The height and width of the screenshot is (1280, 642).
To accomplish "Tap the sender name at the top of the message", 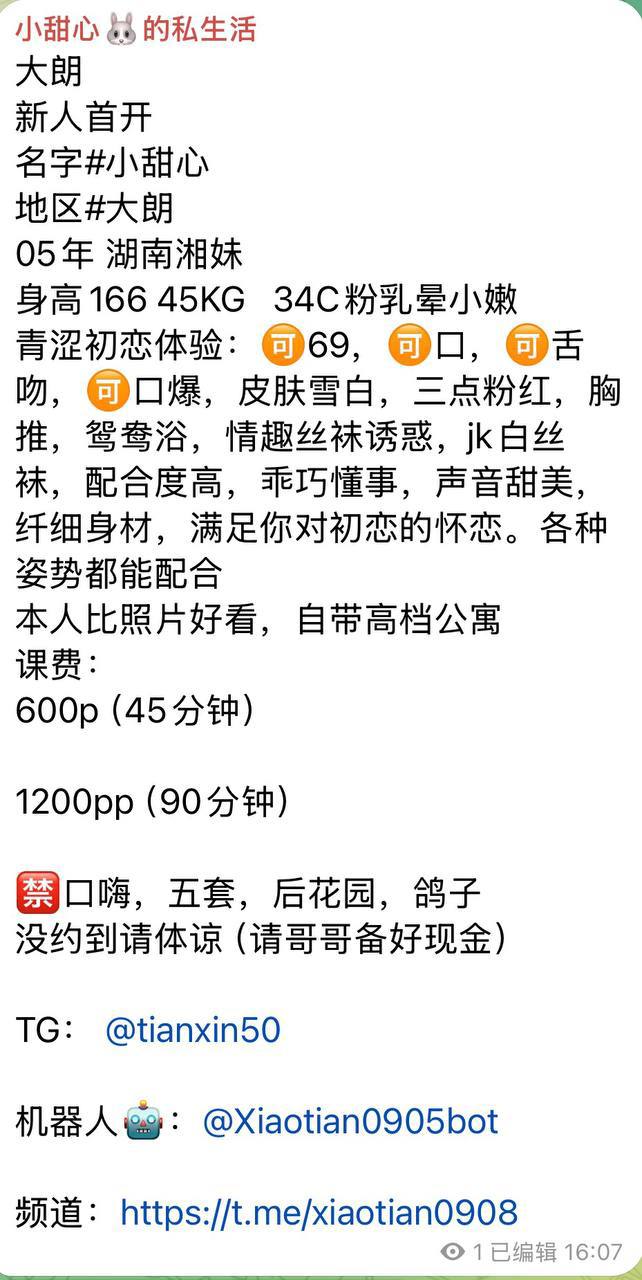I will pos(136,28).
